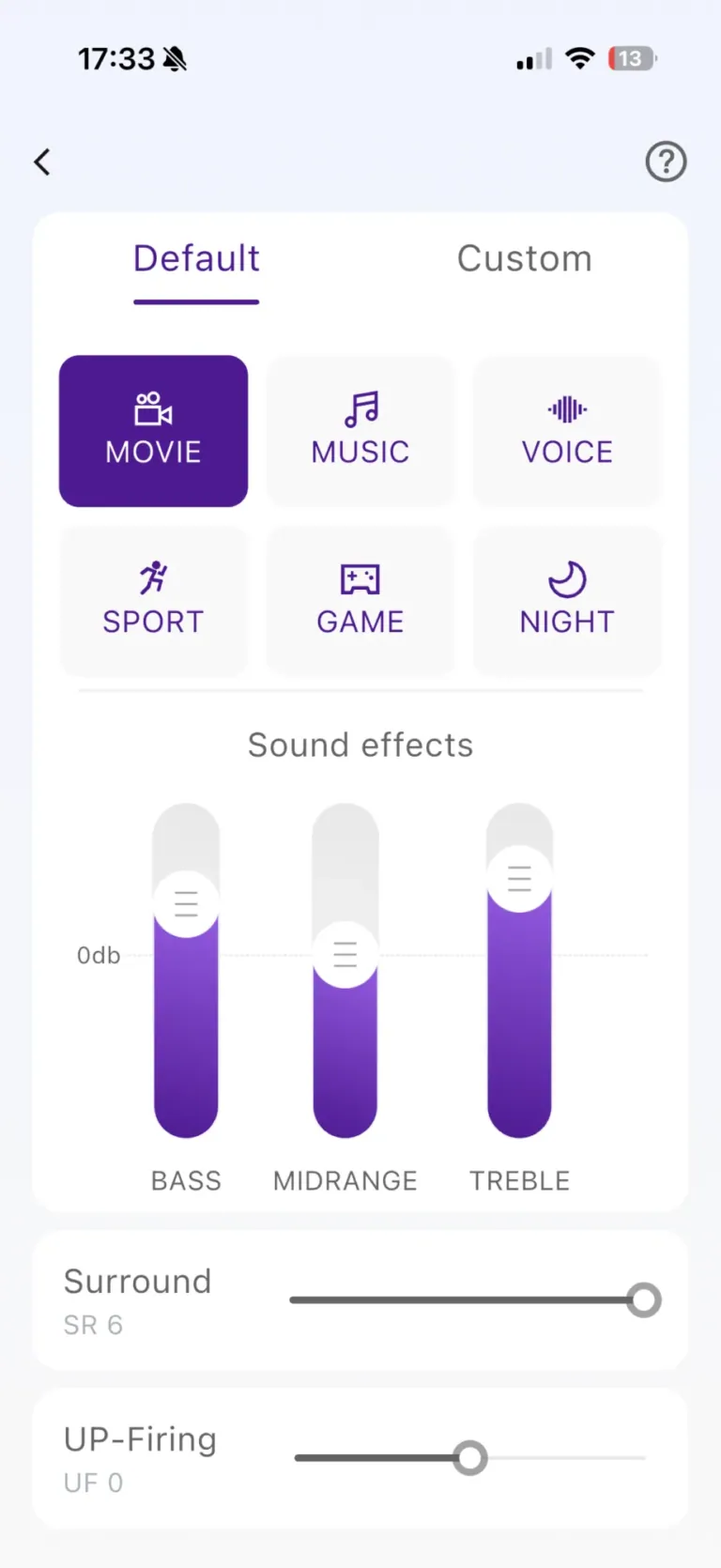Viewport: 721px width, 1568px height.
Task: Go back using the back arrow
Action: [42, 161]
